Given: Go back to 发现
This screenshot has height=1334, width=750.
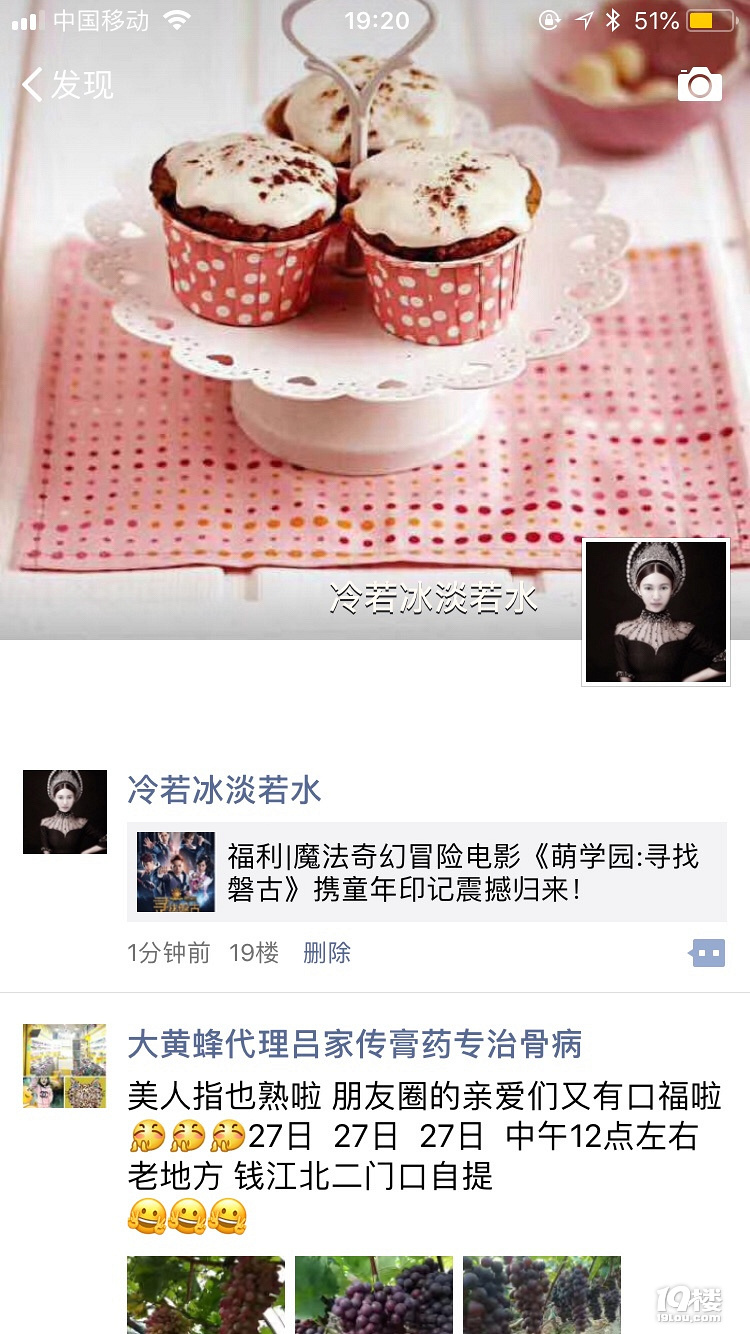Looking at the screenshot, I should coord(68,85).
